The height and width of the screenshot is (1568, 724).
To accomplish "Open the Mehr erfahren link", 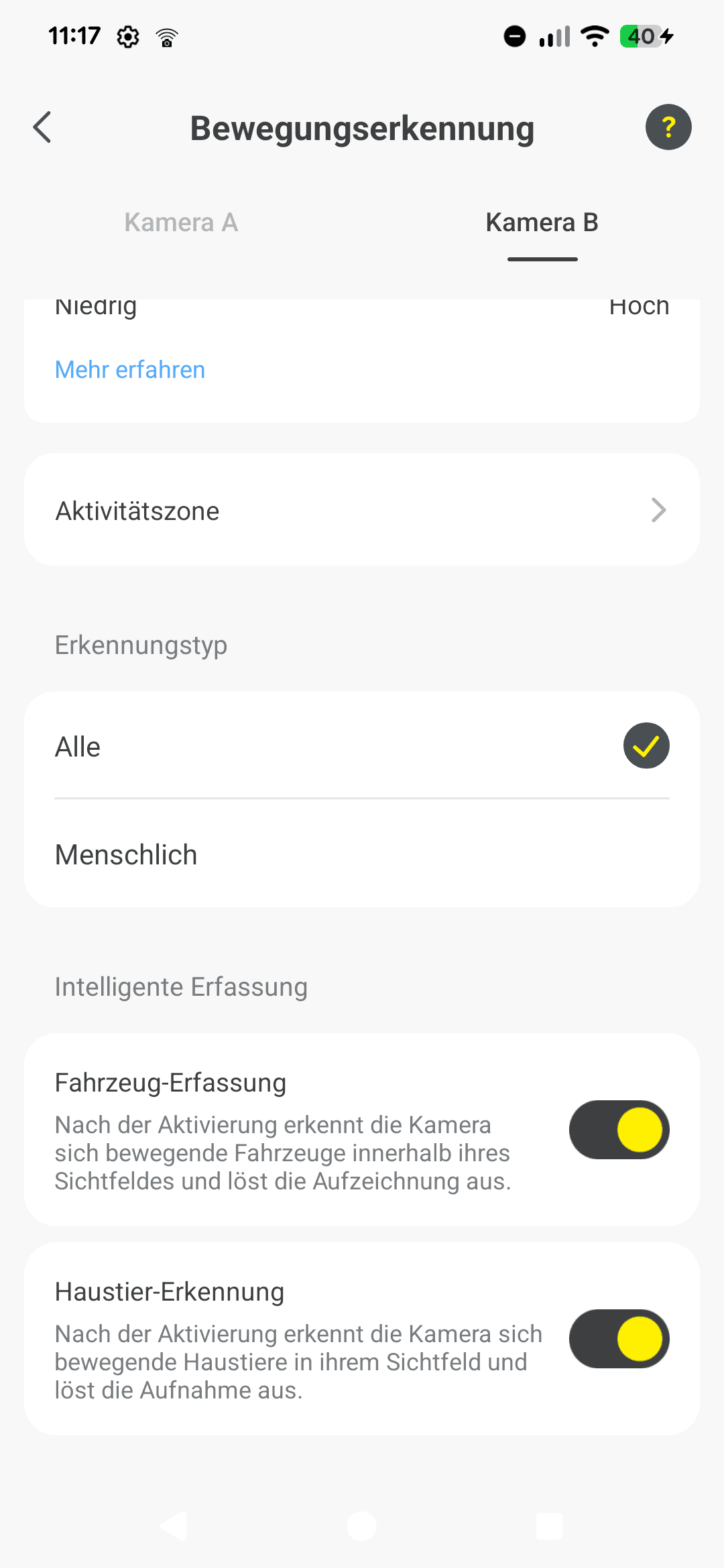I will click(x=130, y=370).
